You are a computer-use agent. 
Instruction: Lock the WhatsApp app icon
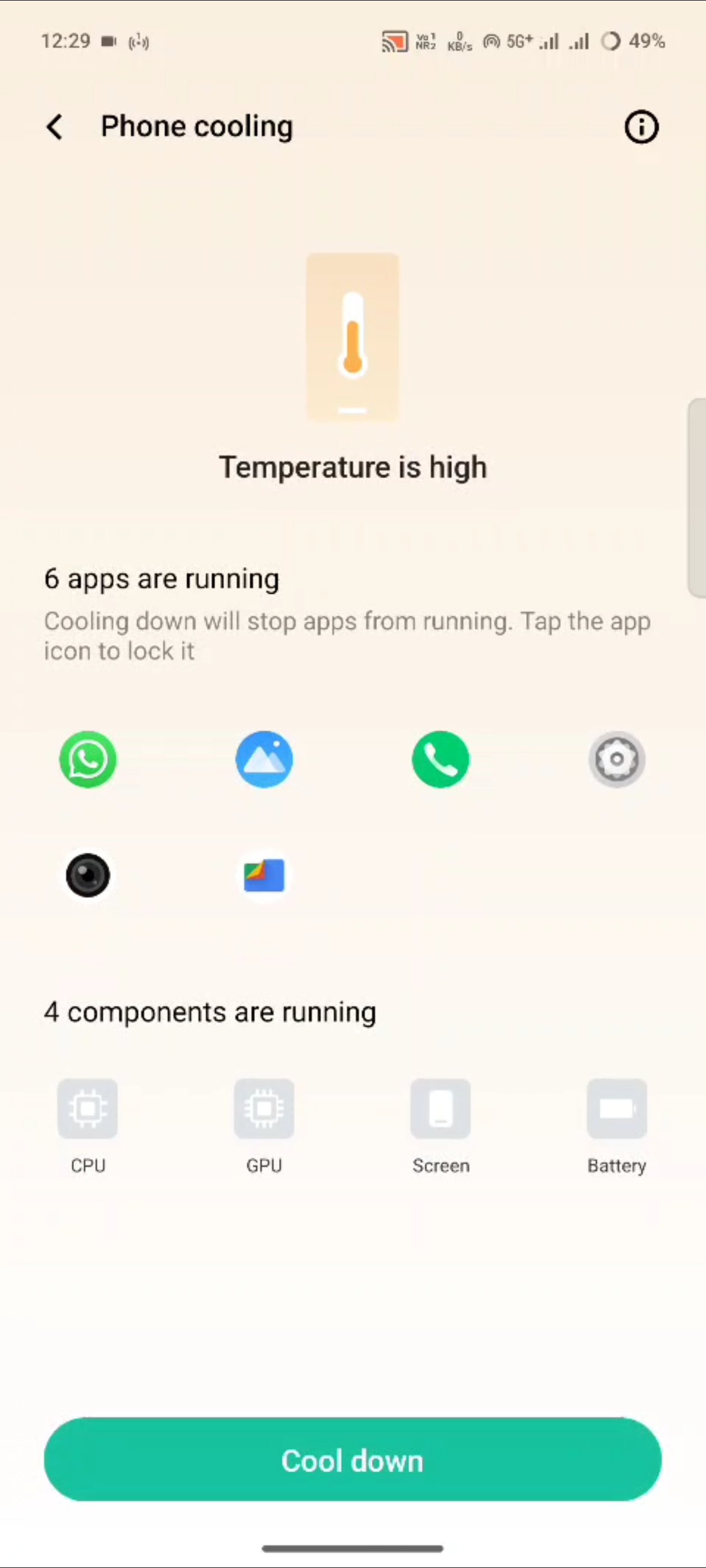[88, 759]
